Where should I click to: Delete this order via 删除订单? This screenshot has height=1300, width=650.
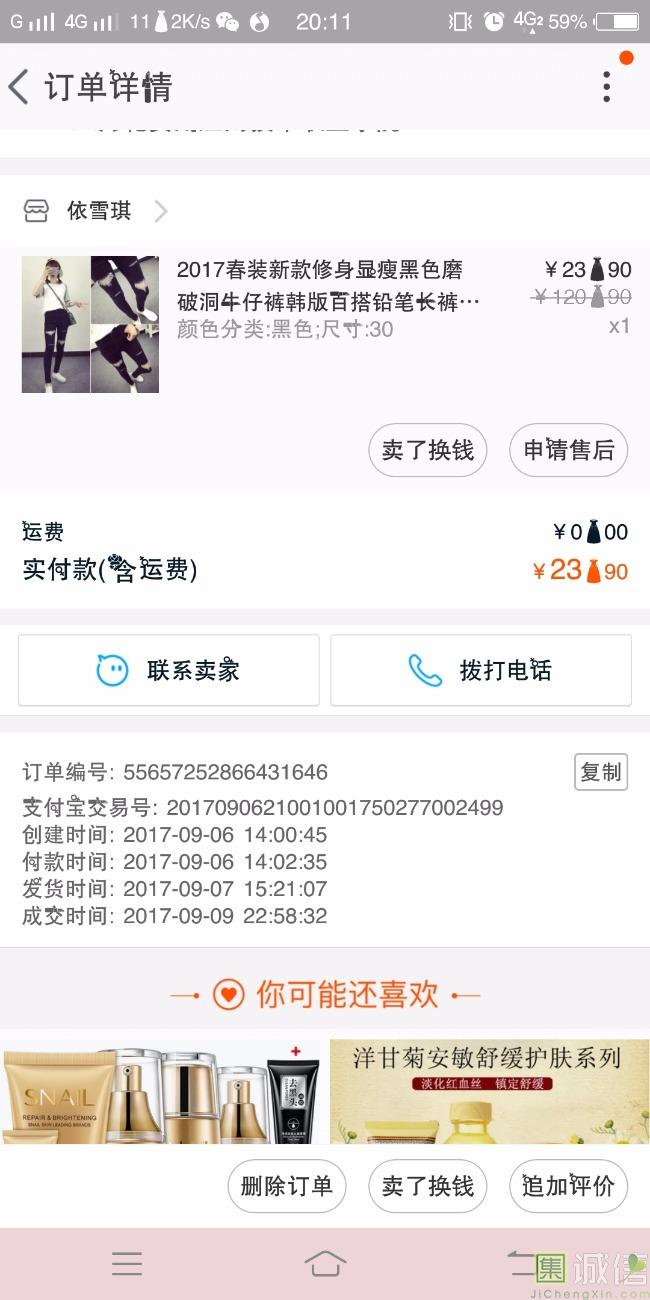pos(287,1187)
